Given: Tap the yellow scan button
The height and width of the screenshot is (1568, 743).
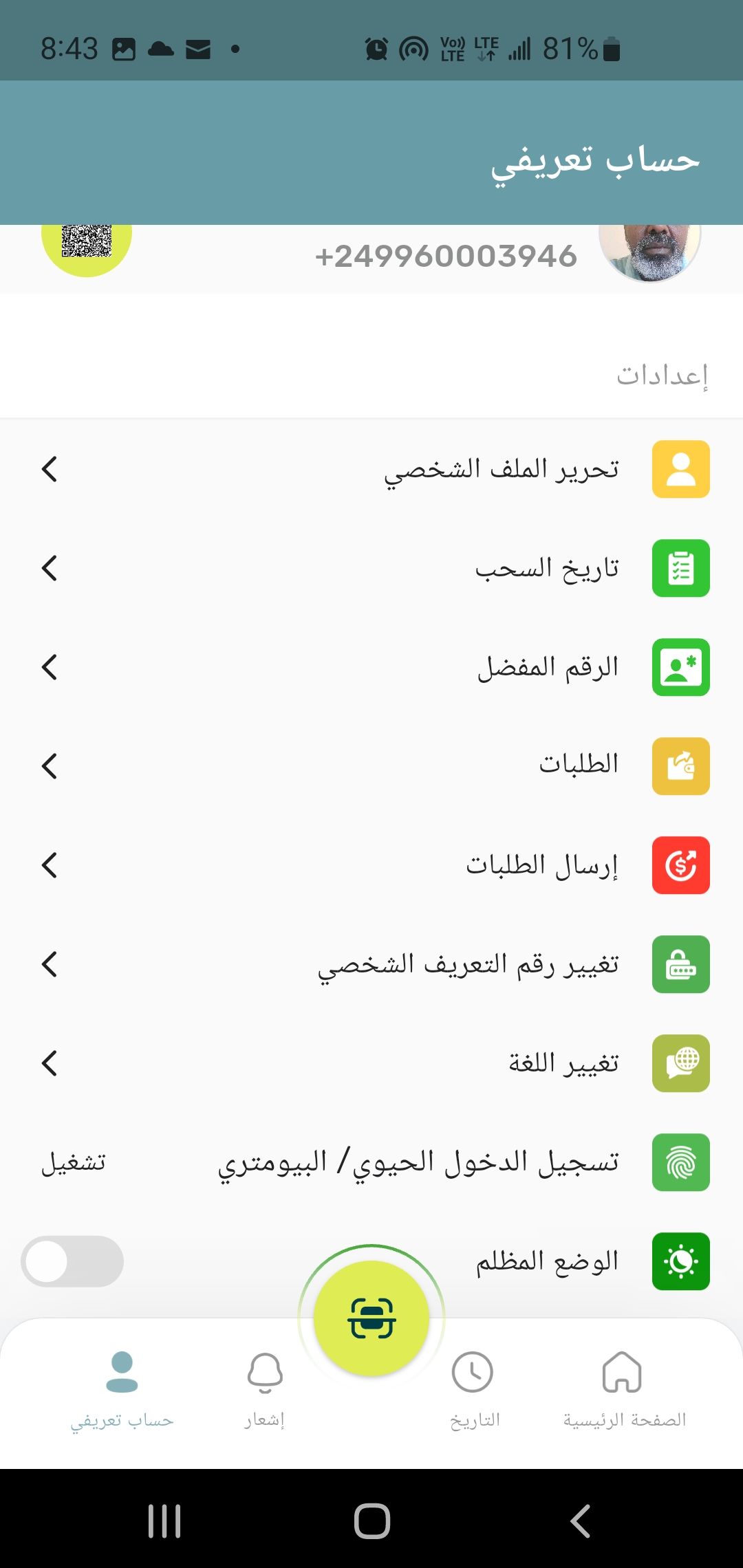Looking at the screenshot, I should tap(371, 1318).
